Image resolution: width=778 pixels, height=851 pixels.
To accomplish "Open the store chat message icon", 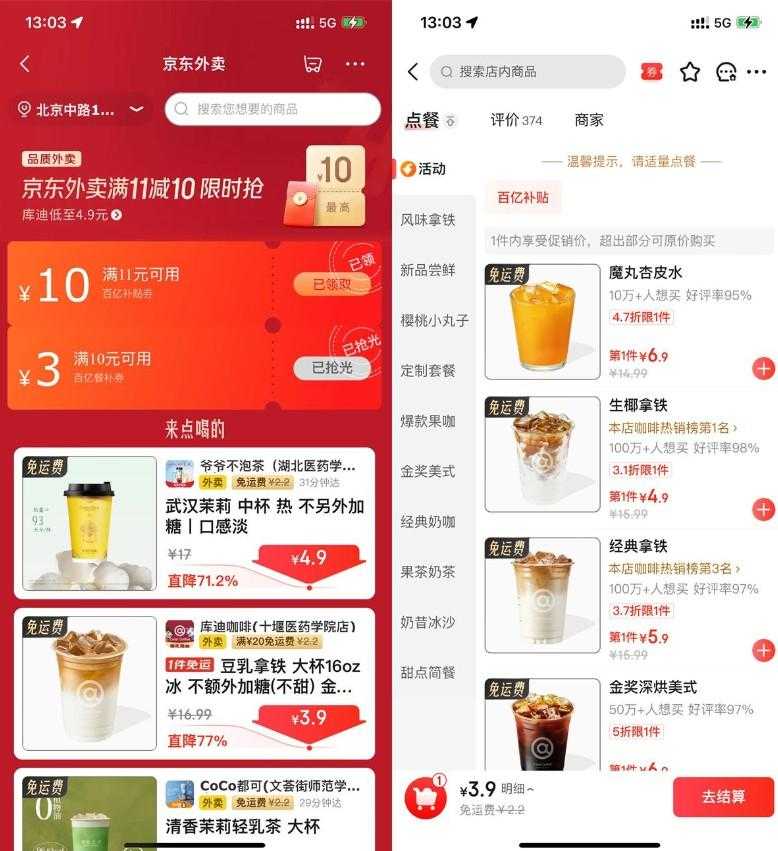I will 725,72.
